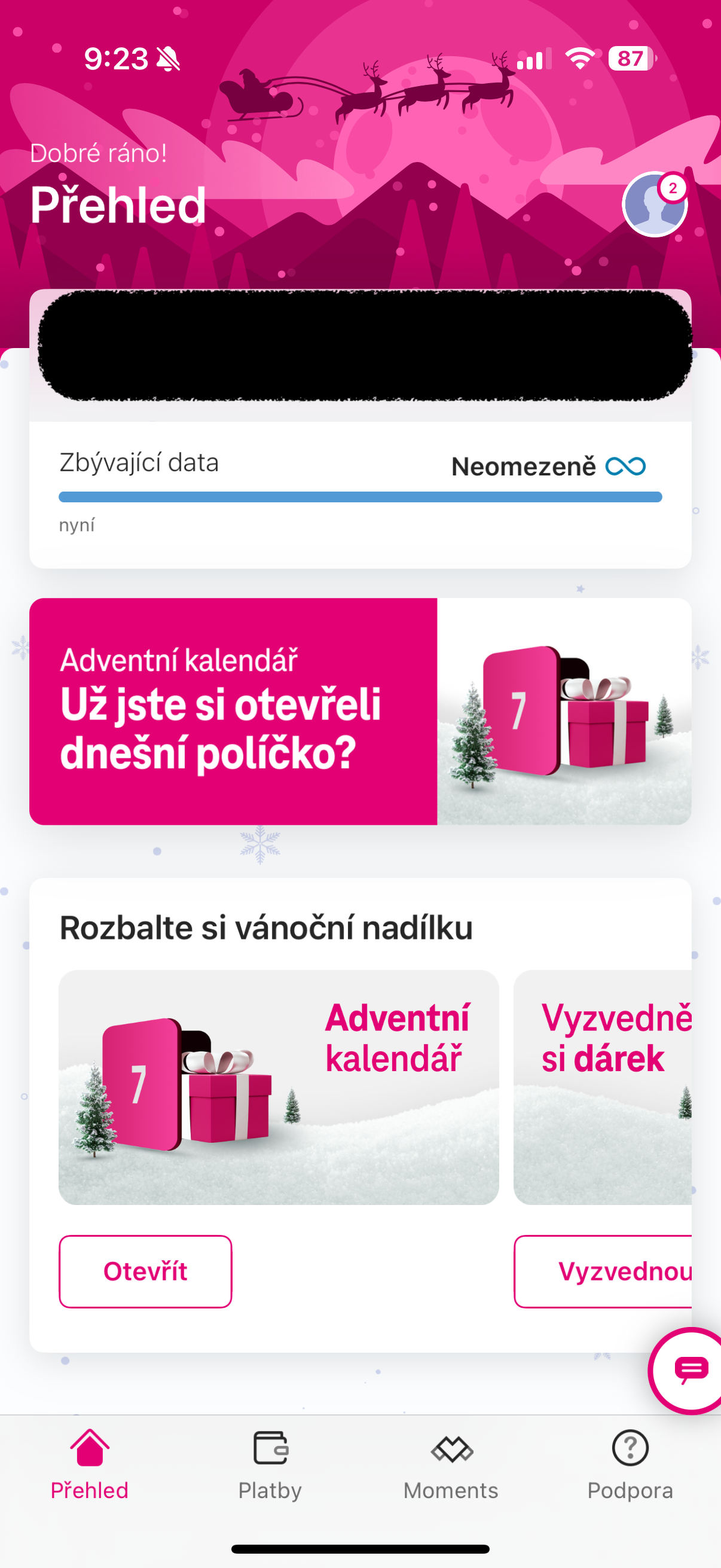The width and height of the screenshot is (721, 1568).
Task: Open the Podpora question mark icon
Action: (x=630, y=1448)
